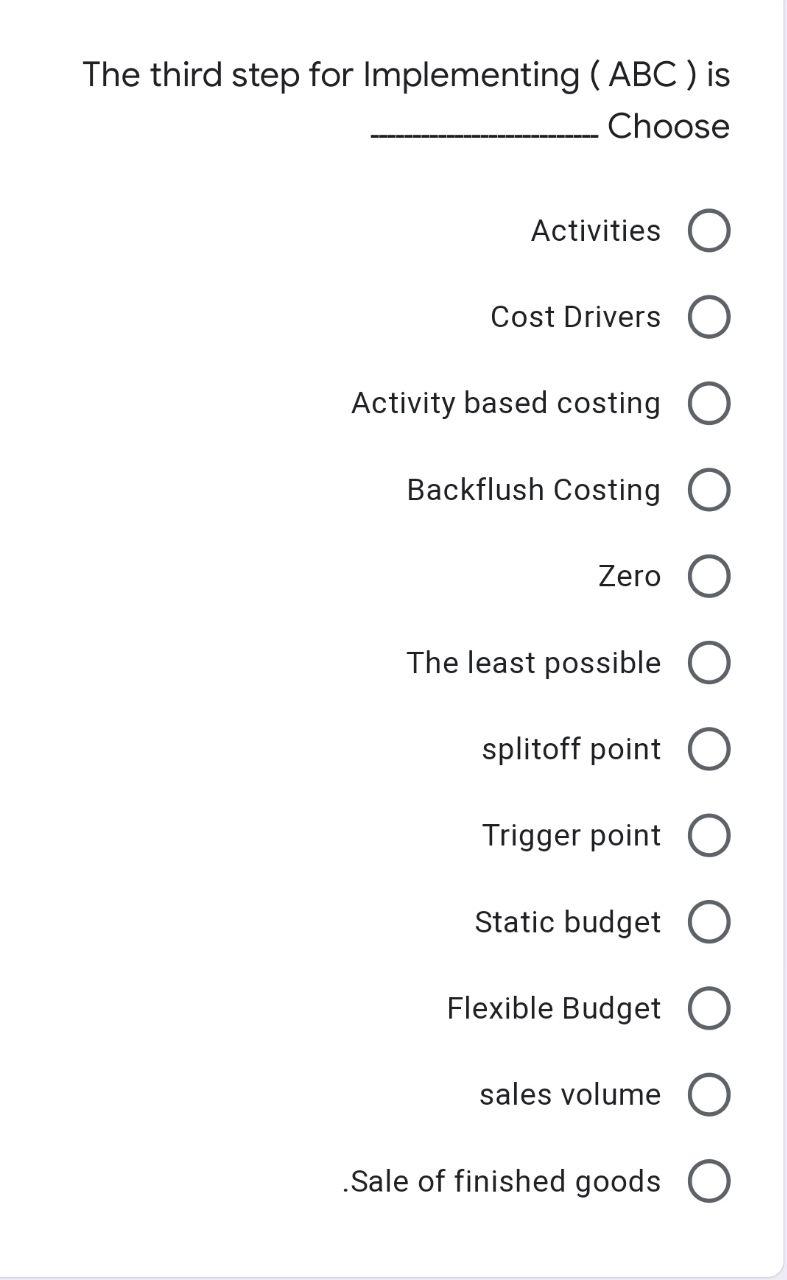Select the Backflush Costing option
The image size is (787, 1280).
click(x=708, y=490)
